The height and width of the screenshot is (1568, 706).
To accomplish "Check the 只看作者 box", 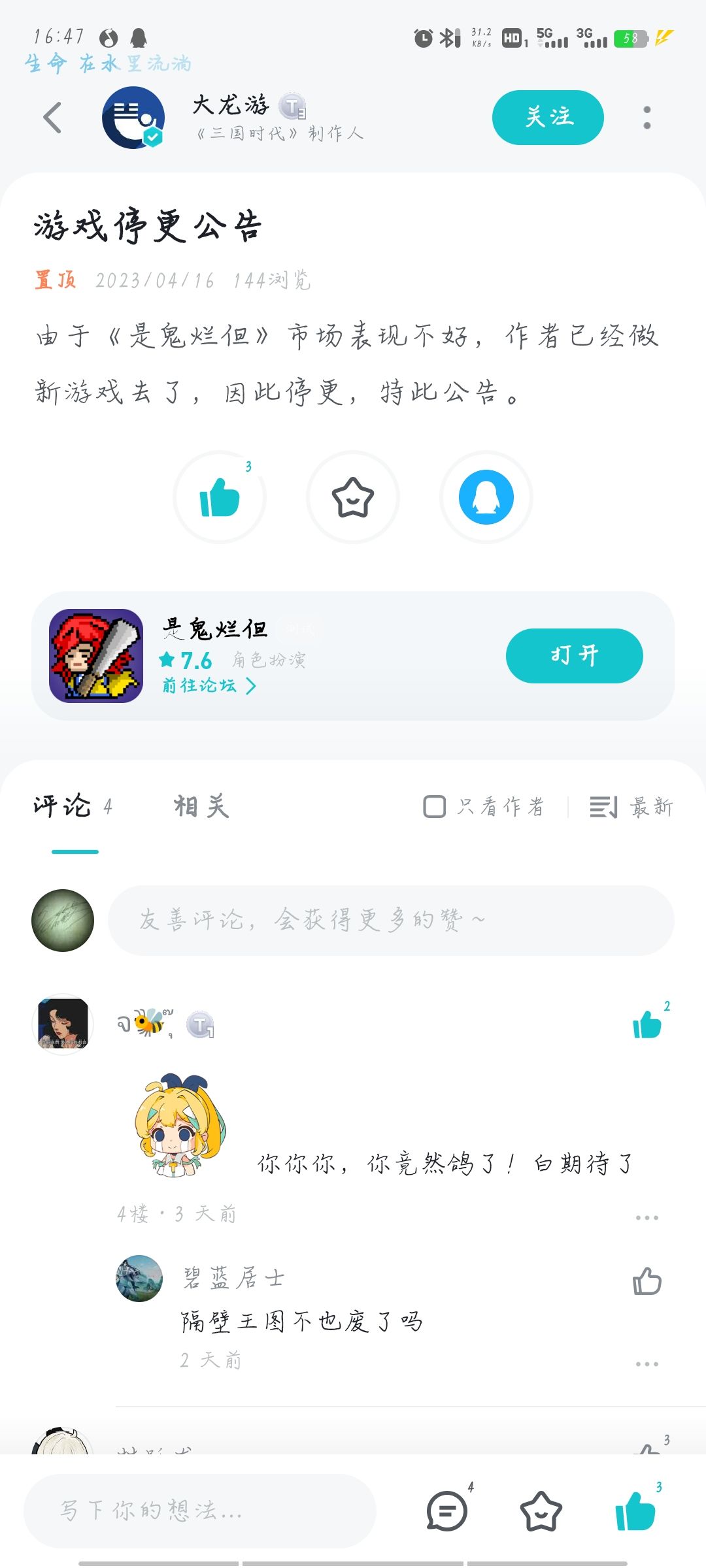I will 435,807.
